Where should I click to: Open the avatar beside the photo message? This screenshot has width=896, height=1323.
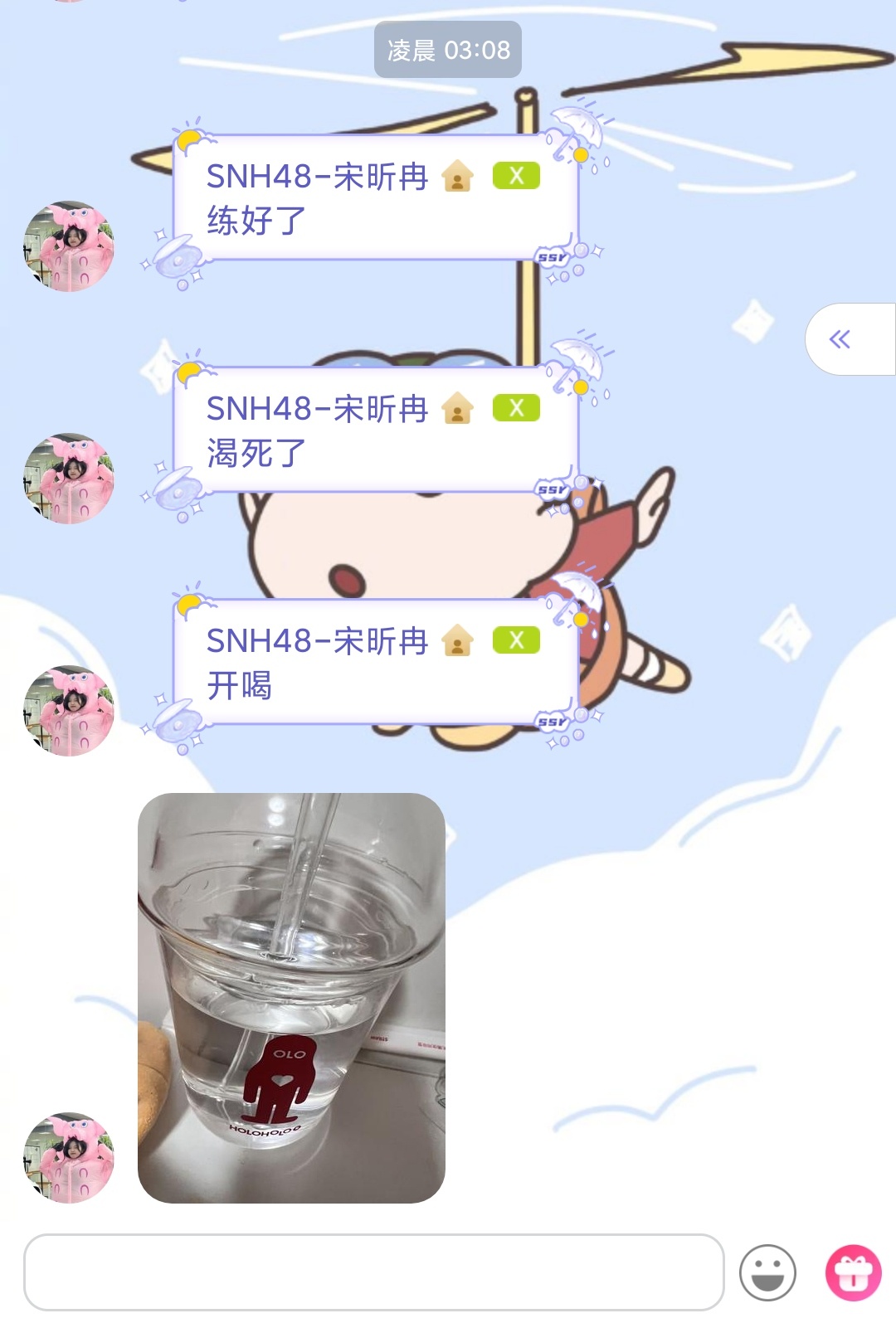[x=68, y=1158]
